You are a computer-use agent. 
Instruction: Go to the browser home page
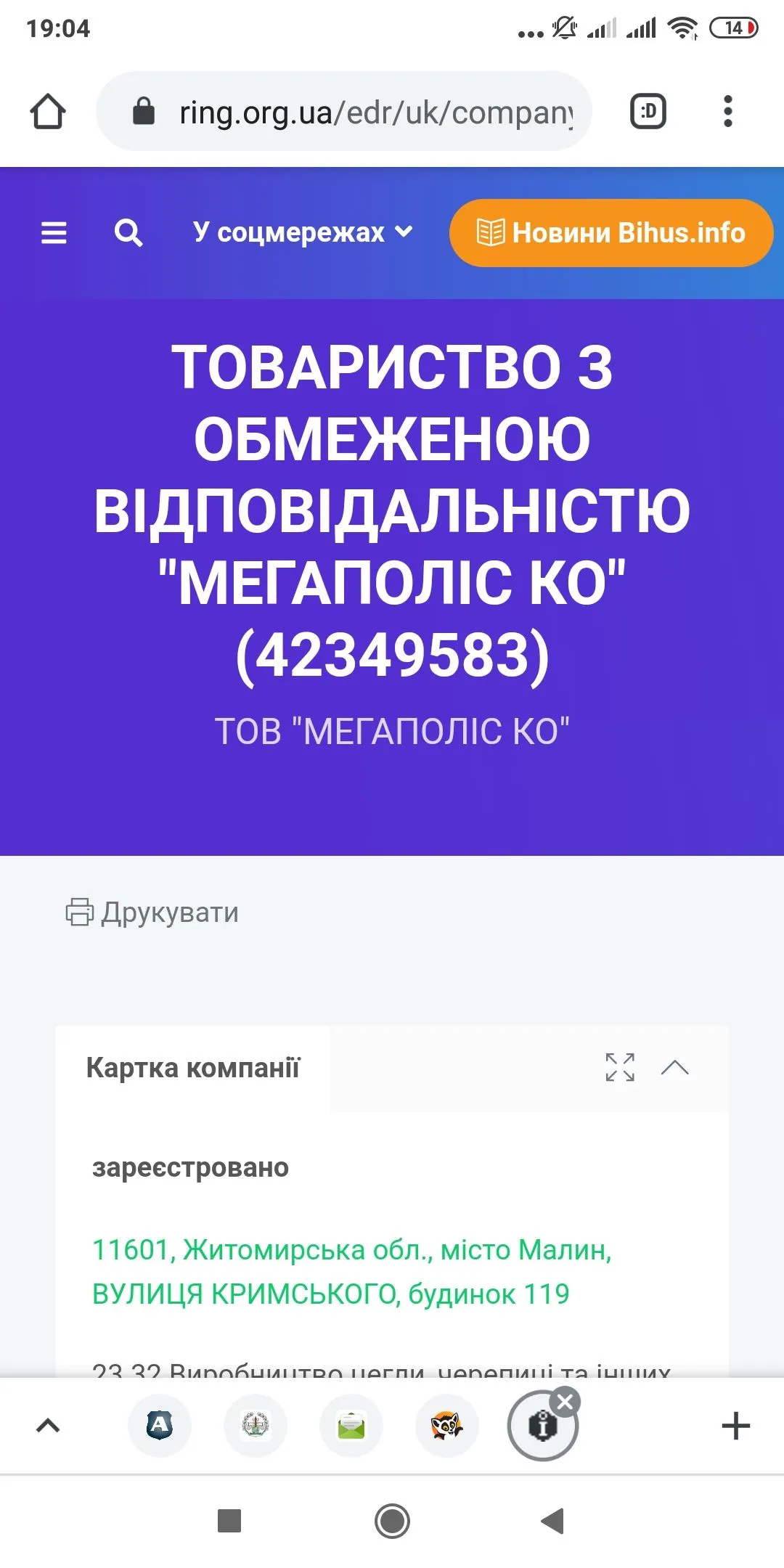[x=48, y=112]
